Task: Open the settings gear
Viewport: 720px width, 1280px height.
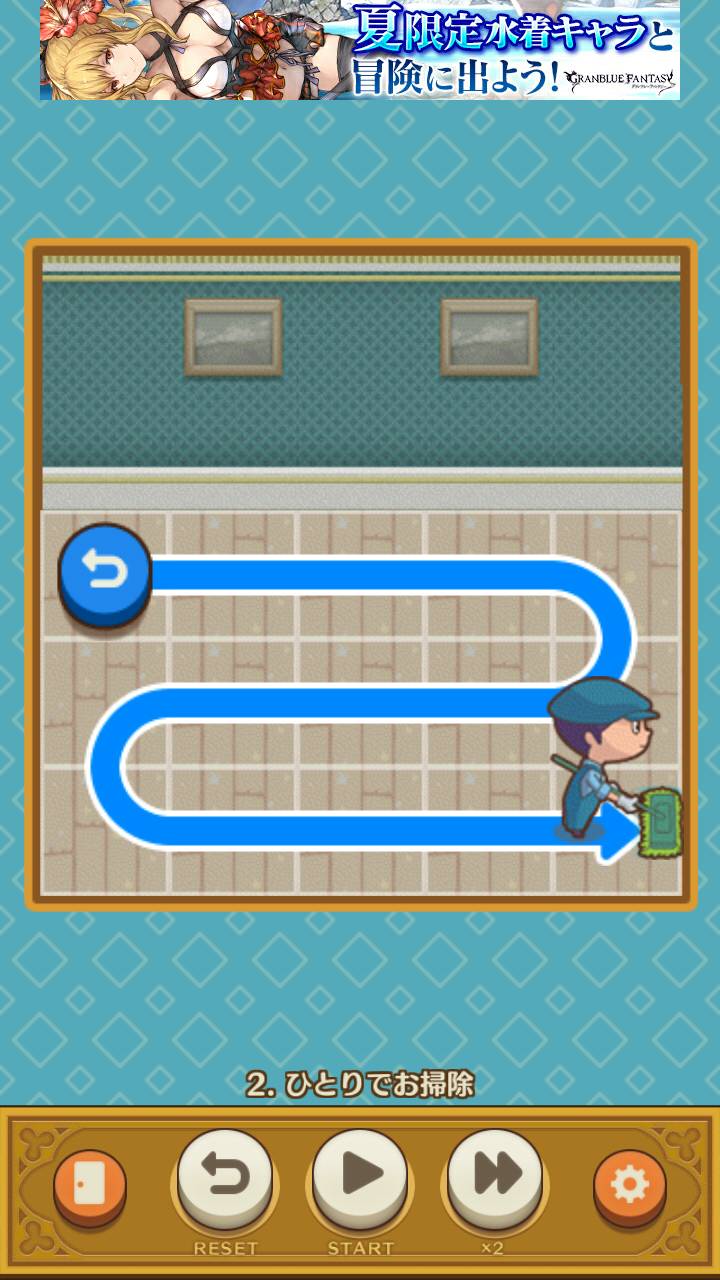Action: (629, 1185)
